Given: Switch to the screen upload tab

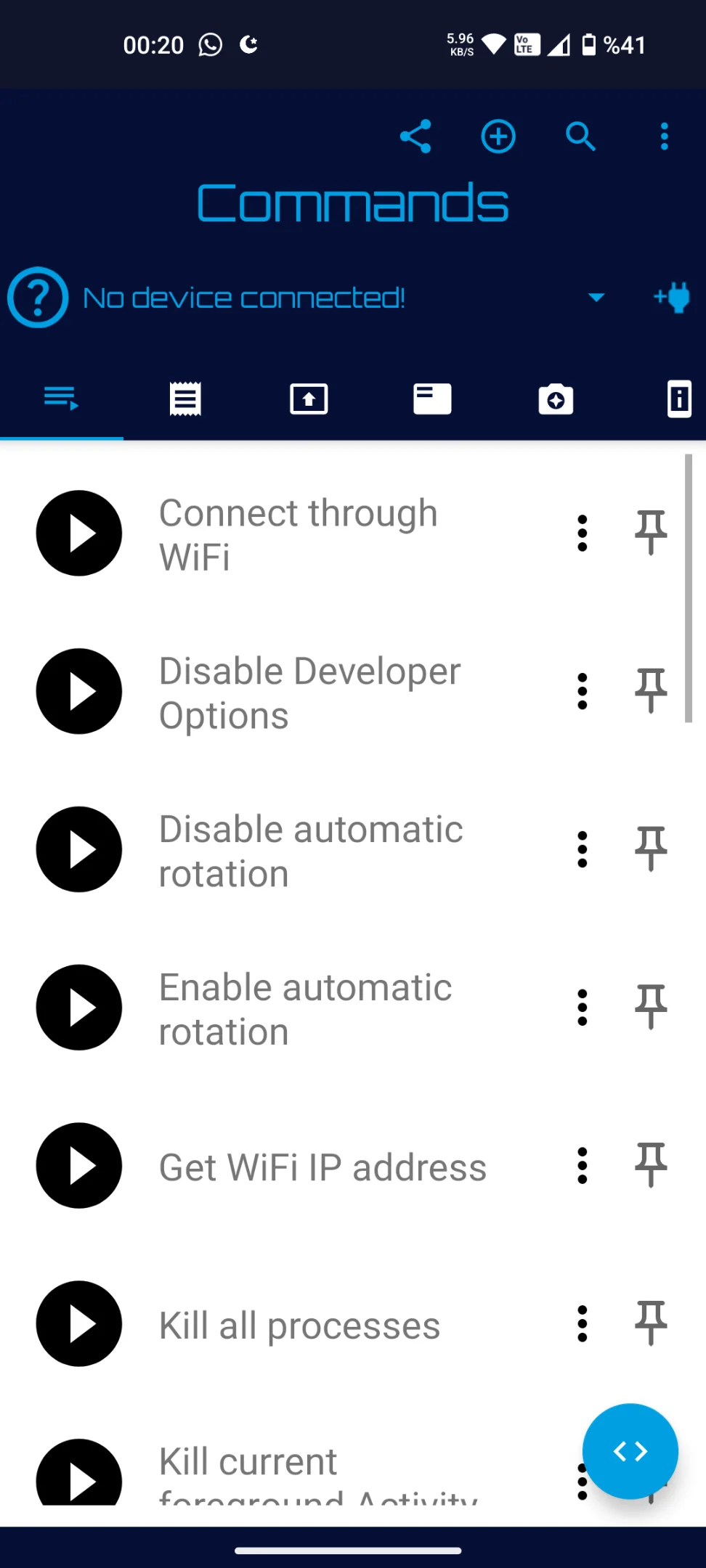Looking at the screenshot, I should [x=309, y=399].
